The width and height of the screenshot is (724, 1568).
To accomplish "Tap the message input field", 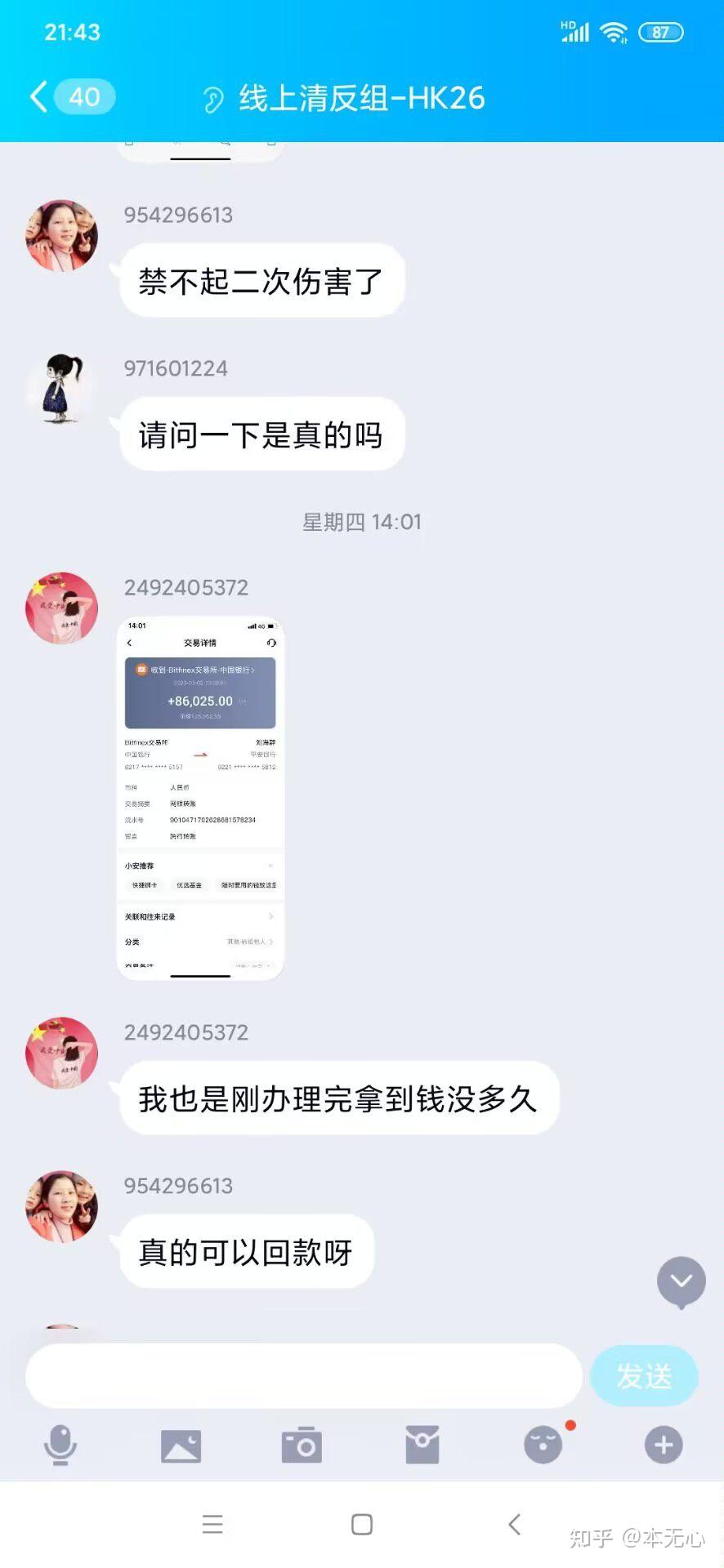I will tap(303, 1376).
